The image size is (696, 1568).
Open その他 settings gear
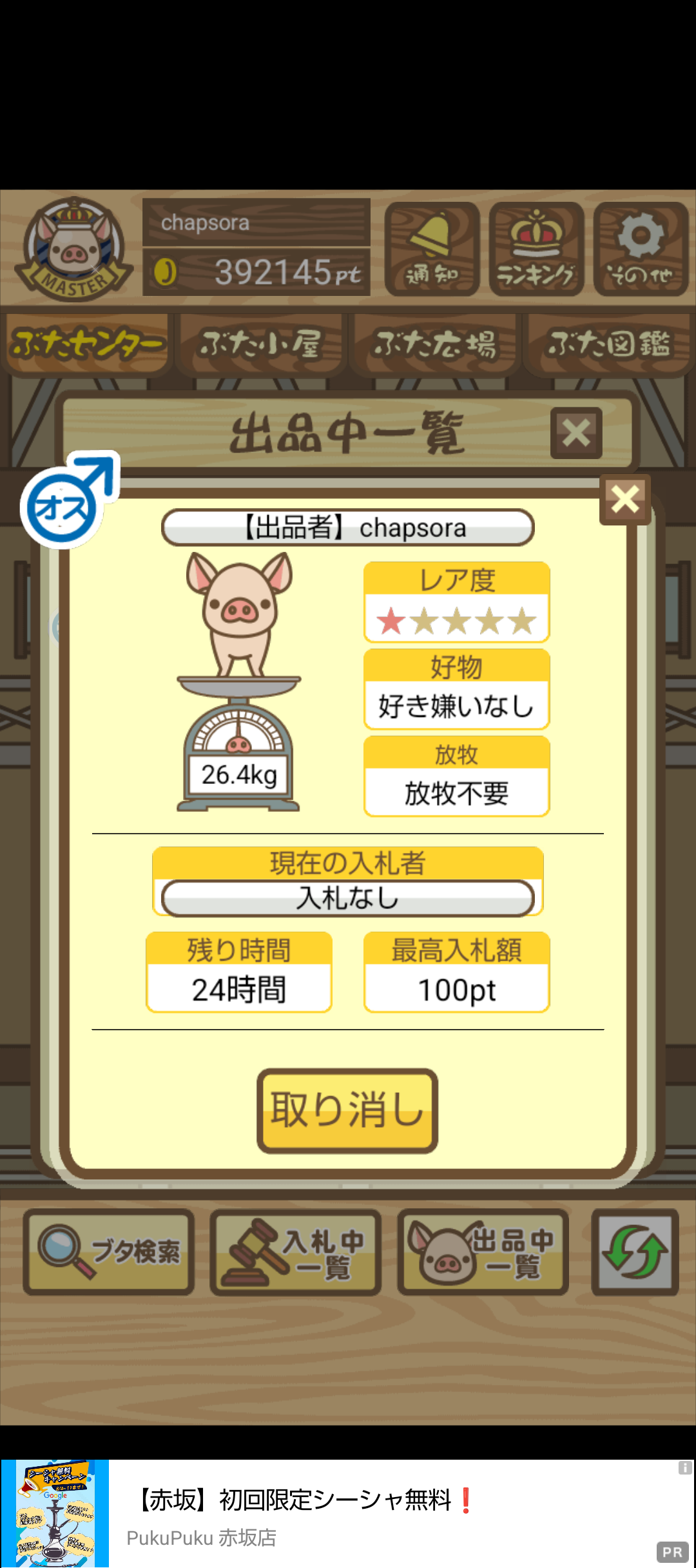click(641, 249)
